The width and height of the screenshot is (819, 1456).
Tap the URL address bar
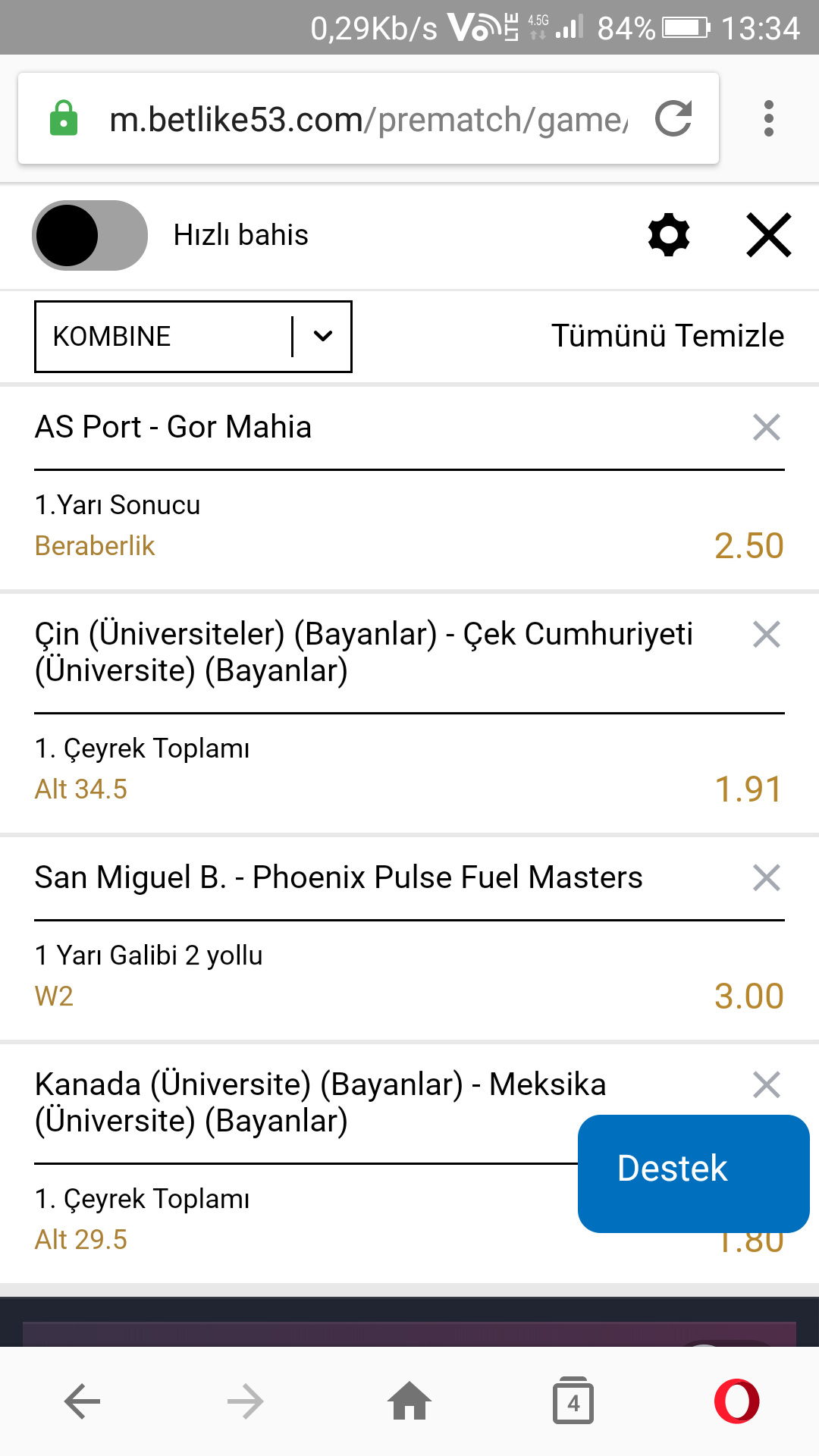click(369, 119)
